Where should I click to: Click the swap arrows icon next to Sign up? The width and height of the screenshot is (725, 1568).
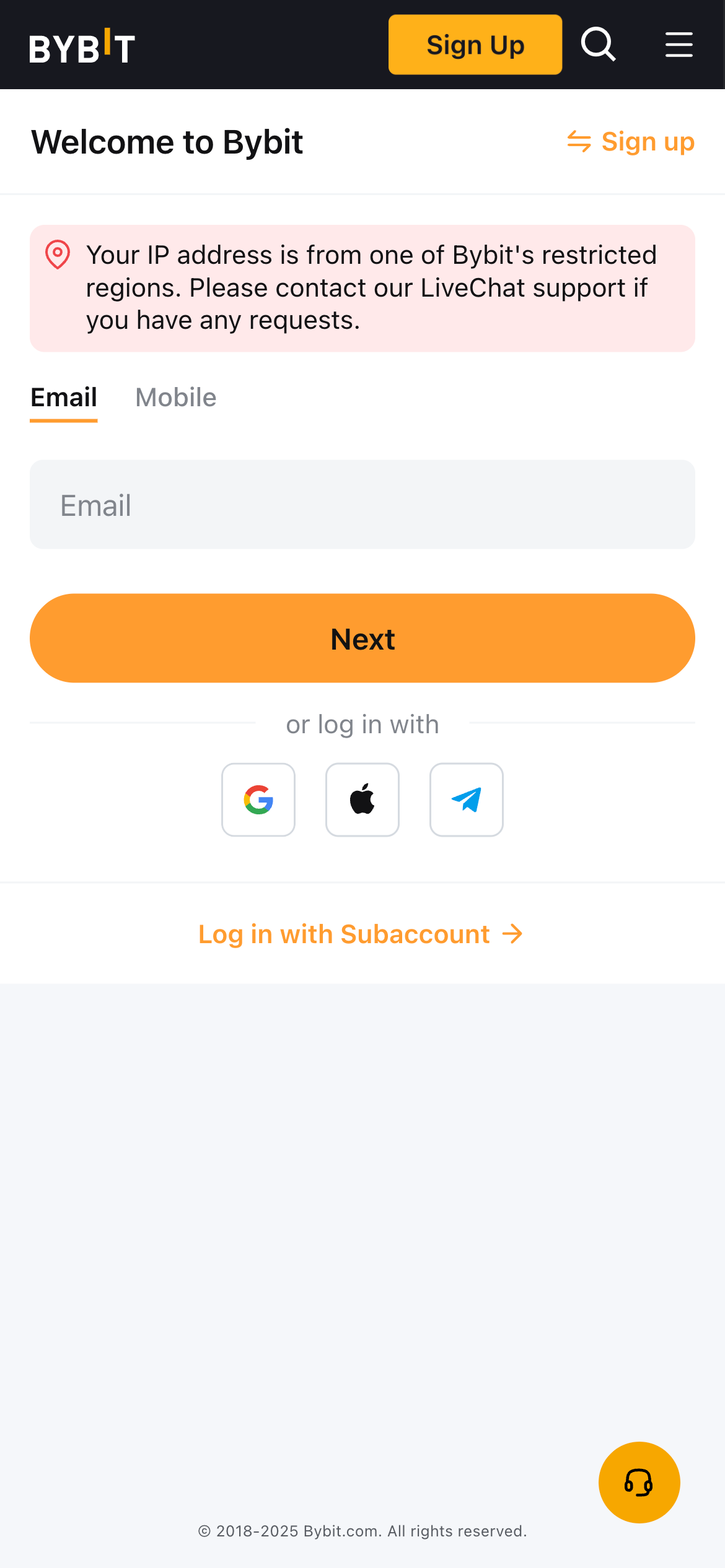(579, 141)
